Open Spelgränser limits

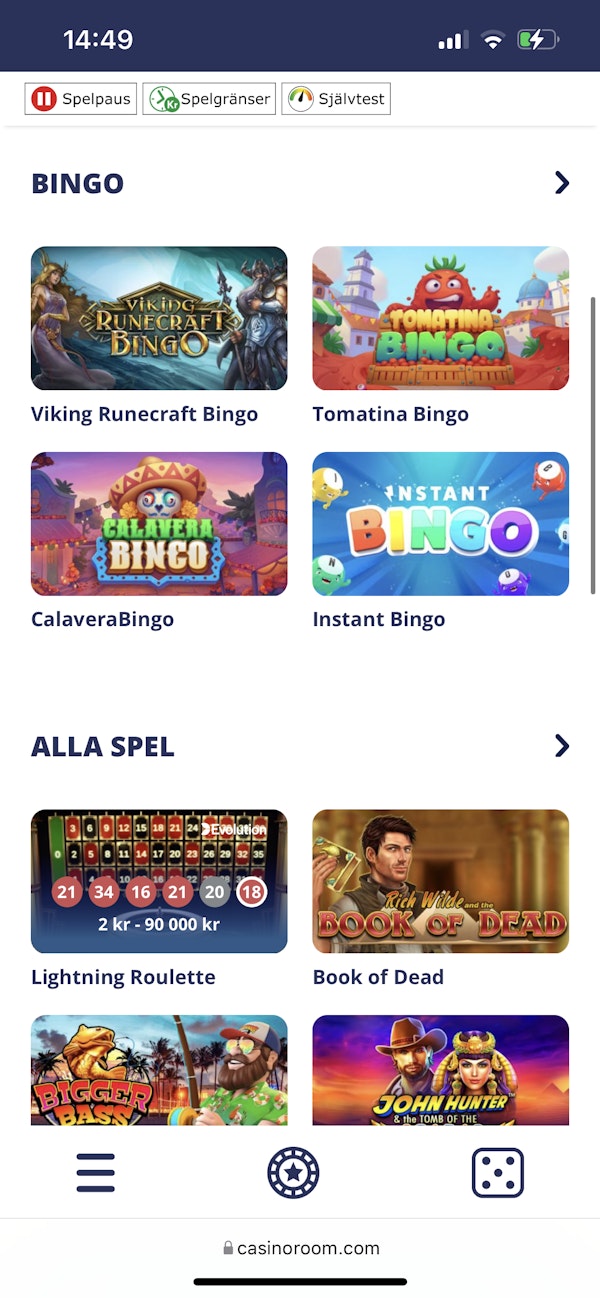coord(209,99)
